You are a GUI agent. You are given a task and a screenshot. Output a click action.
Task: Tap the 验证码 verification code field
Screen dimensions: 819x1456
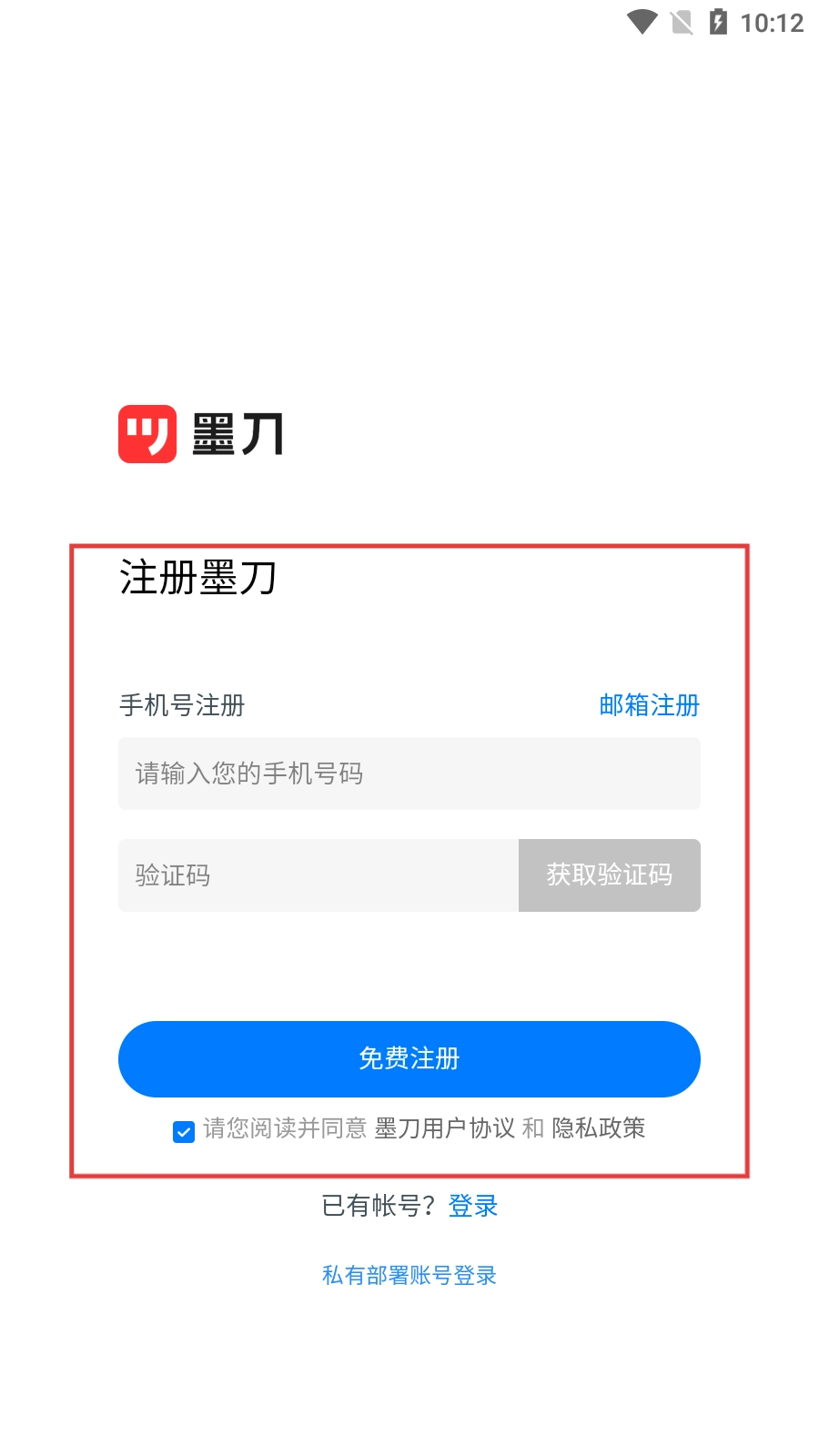(318, 875)
